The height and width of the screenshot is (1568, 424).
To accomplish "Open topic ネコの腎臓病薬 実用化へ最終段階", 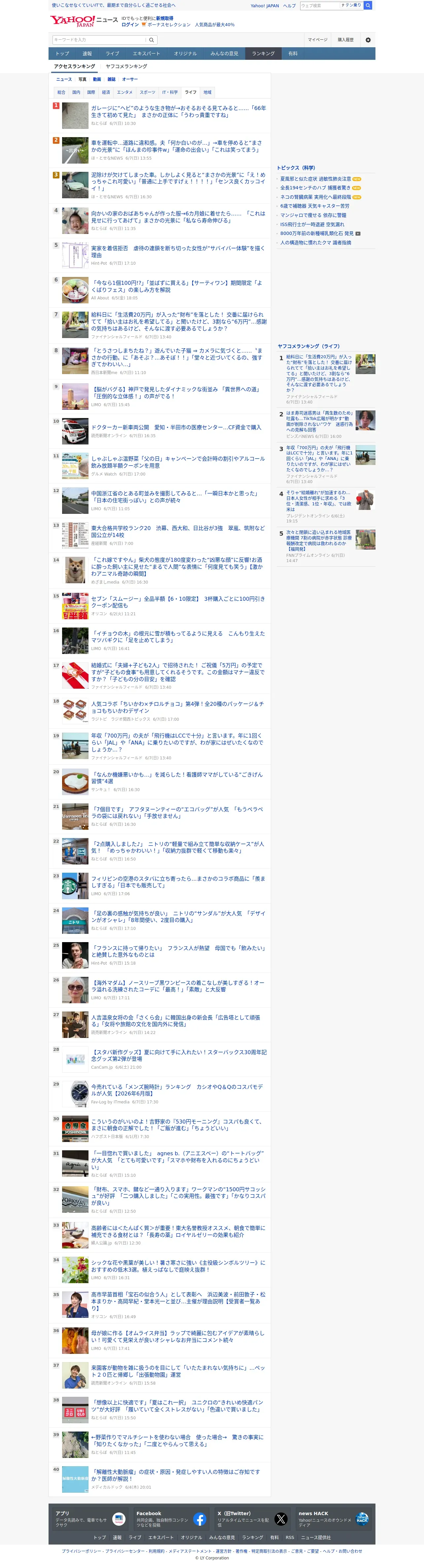I will tap(315, 197).
